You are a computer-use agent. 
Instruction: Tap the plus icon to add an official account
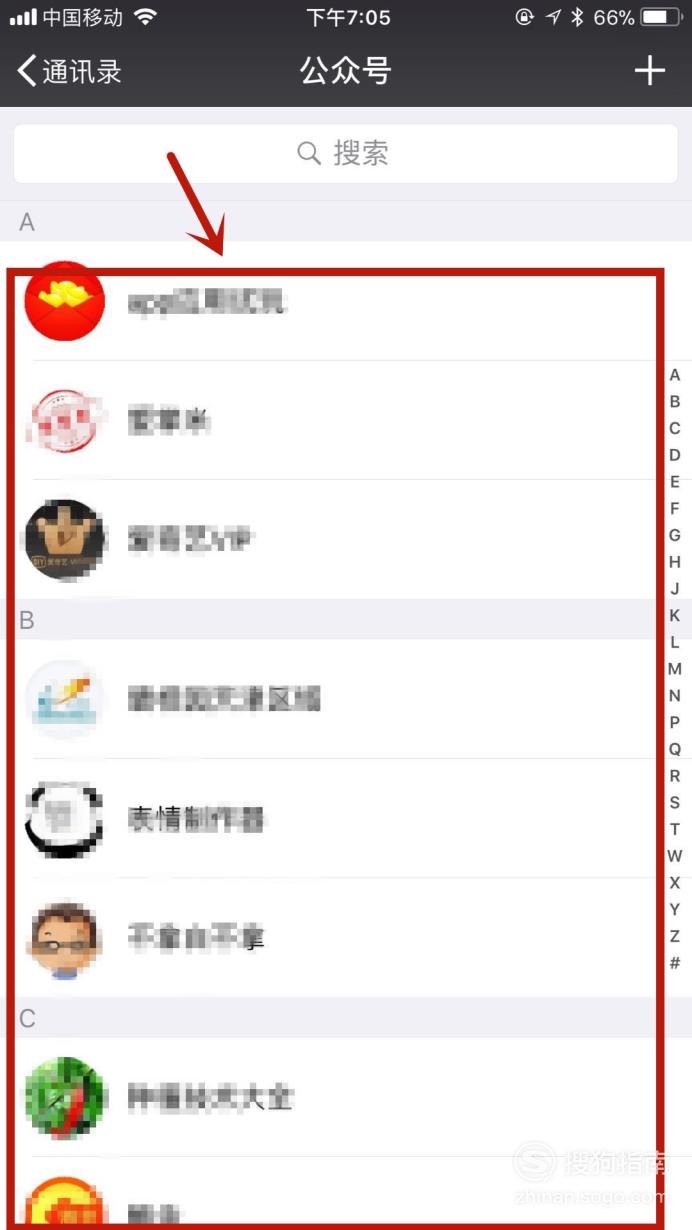coord(650,71)
